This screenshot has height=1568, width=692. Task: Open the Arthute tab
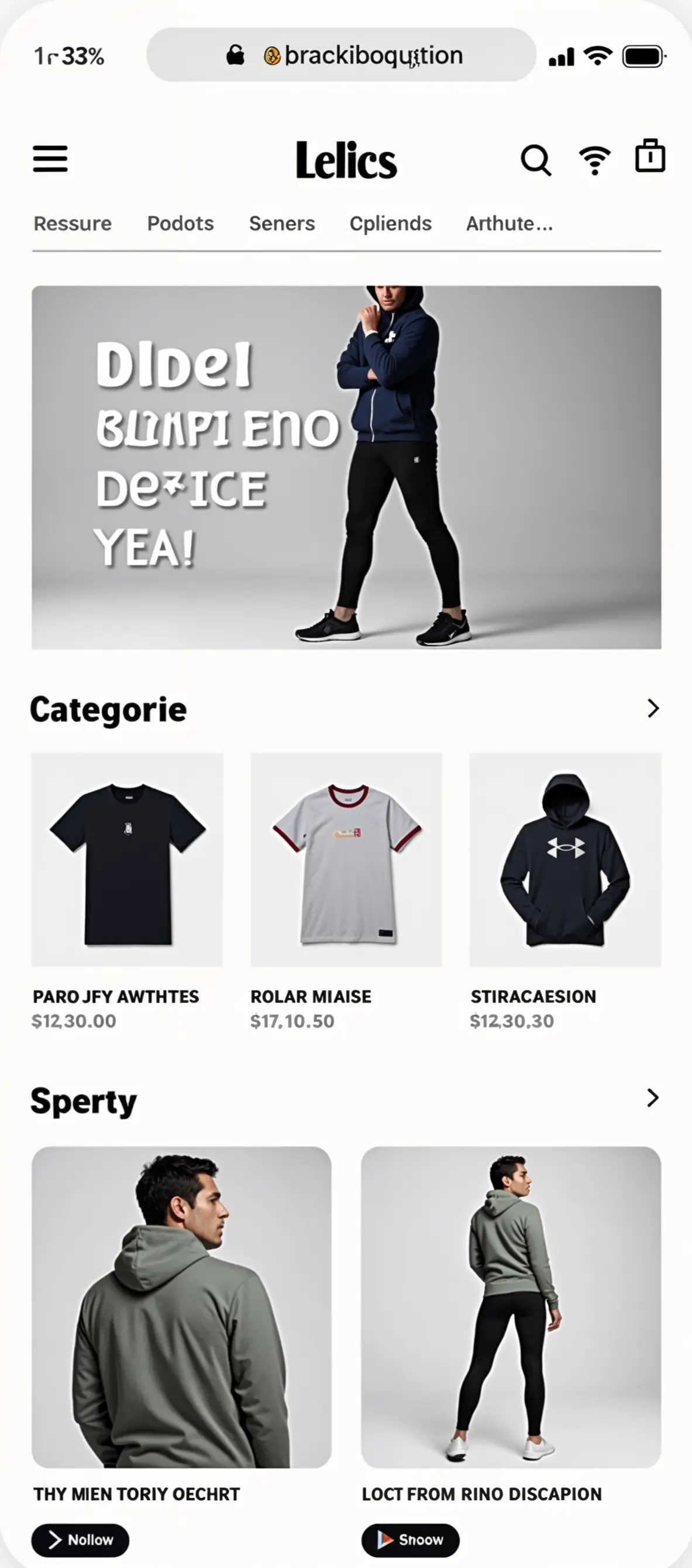point(509,224)
